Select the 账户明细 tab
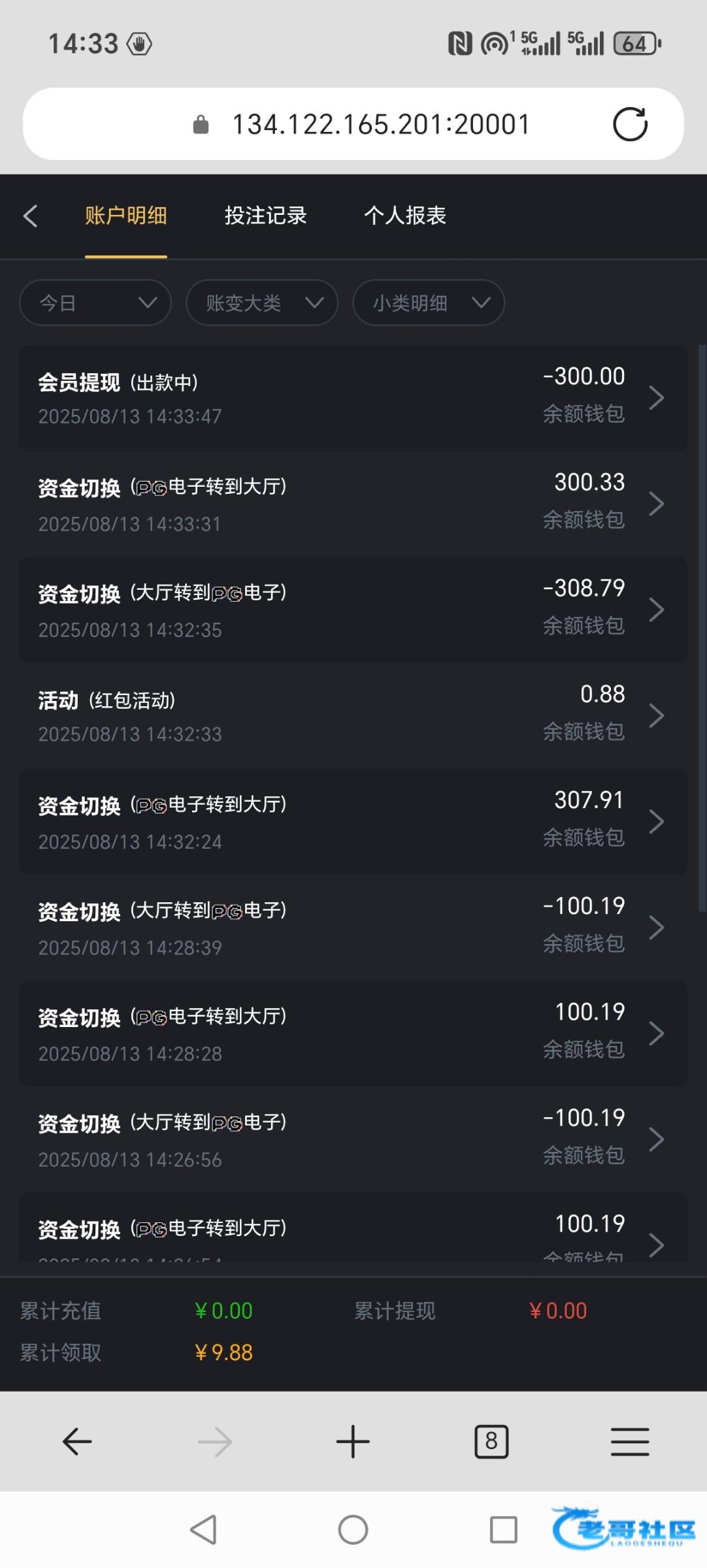 (x=126, y=216)
